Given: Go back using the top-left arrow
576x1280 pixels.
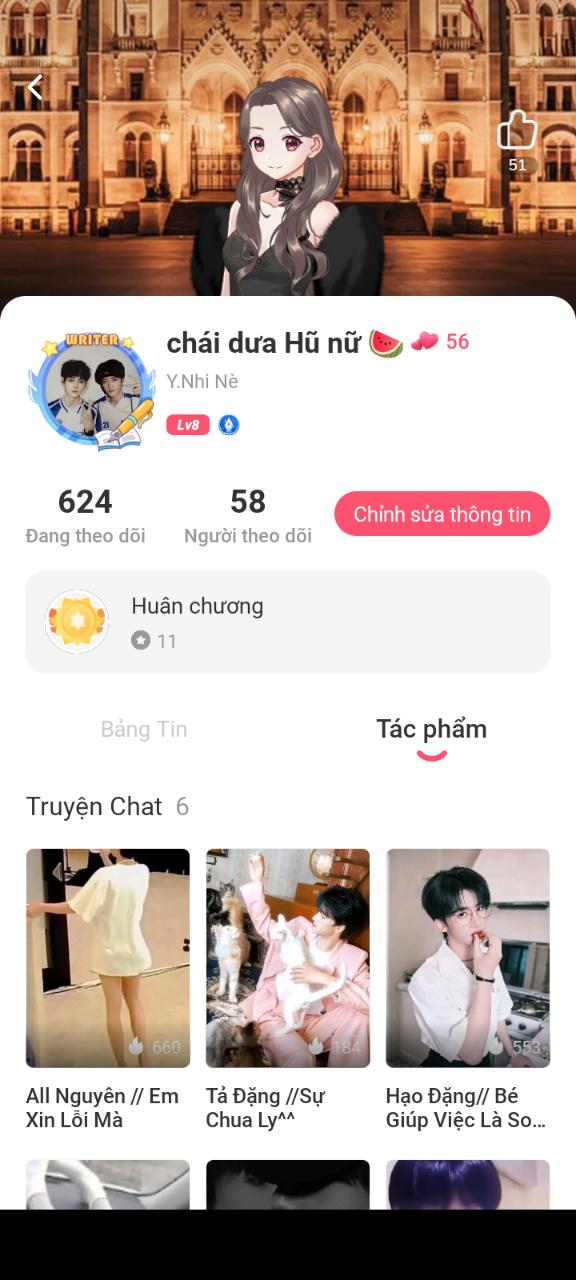Looking at the screenshot, I should pyautogui.click(x=36, y=88).
